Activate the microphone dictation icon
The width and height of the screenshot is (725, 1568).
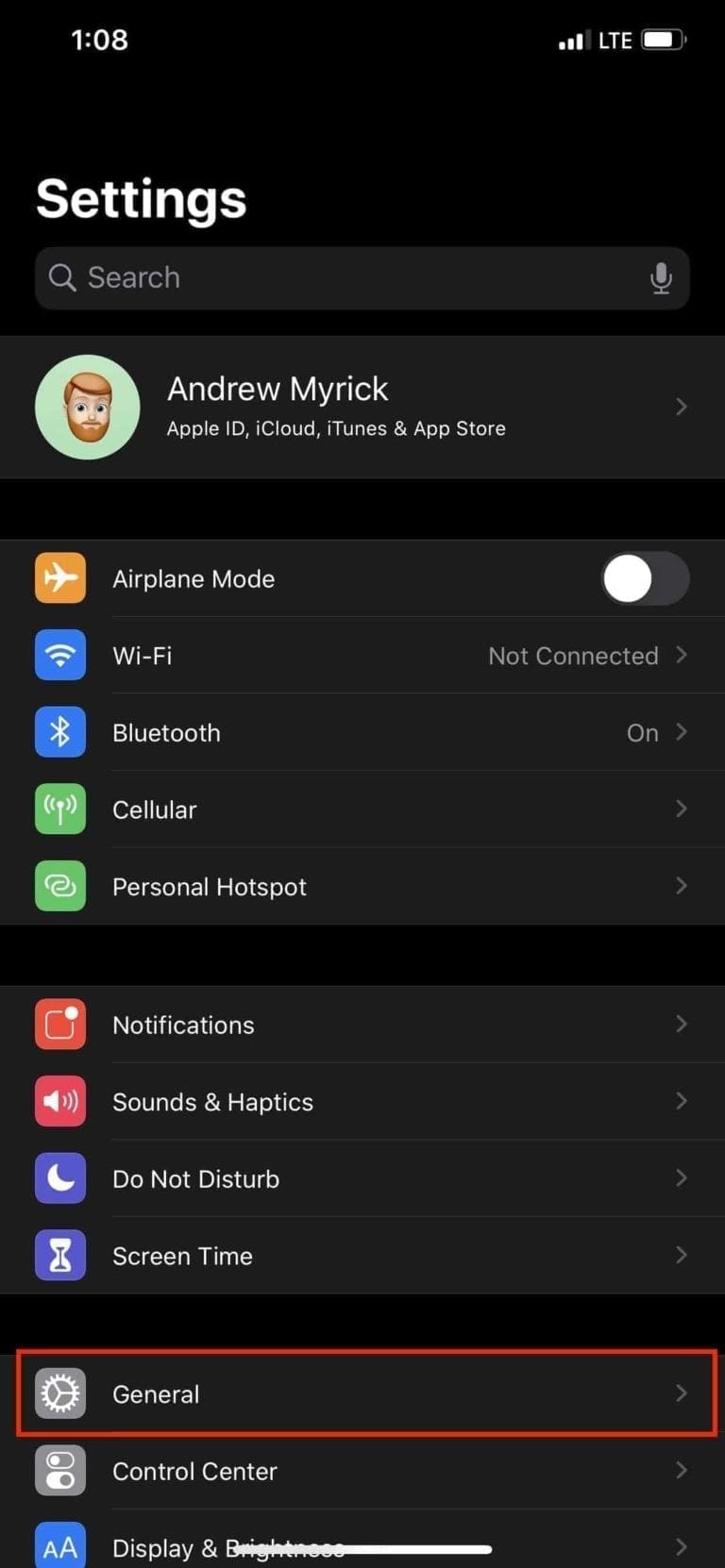click(661, 278)
